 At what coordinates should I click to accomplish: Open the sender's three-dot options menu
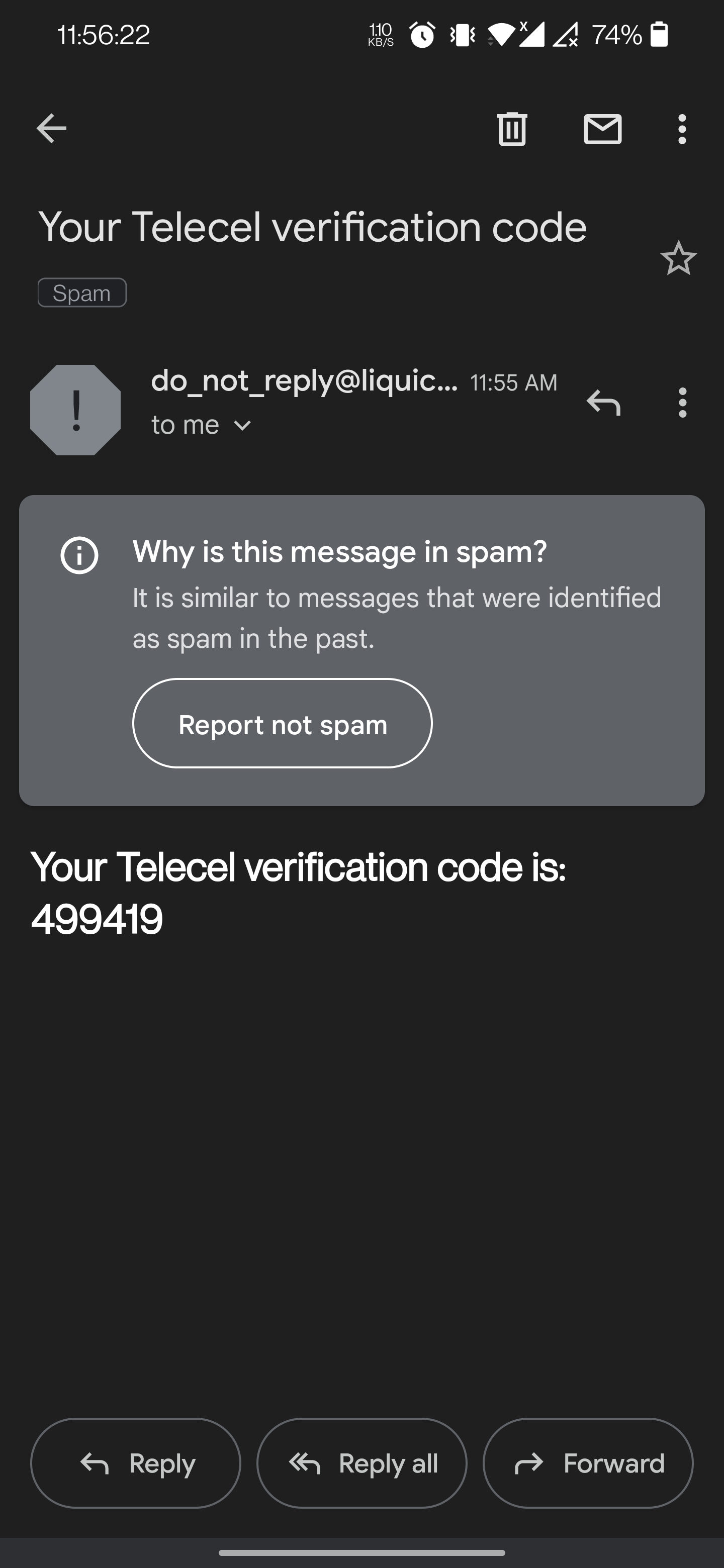click(x=682, y=403)
